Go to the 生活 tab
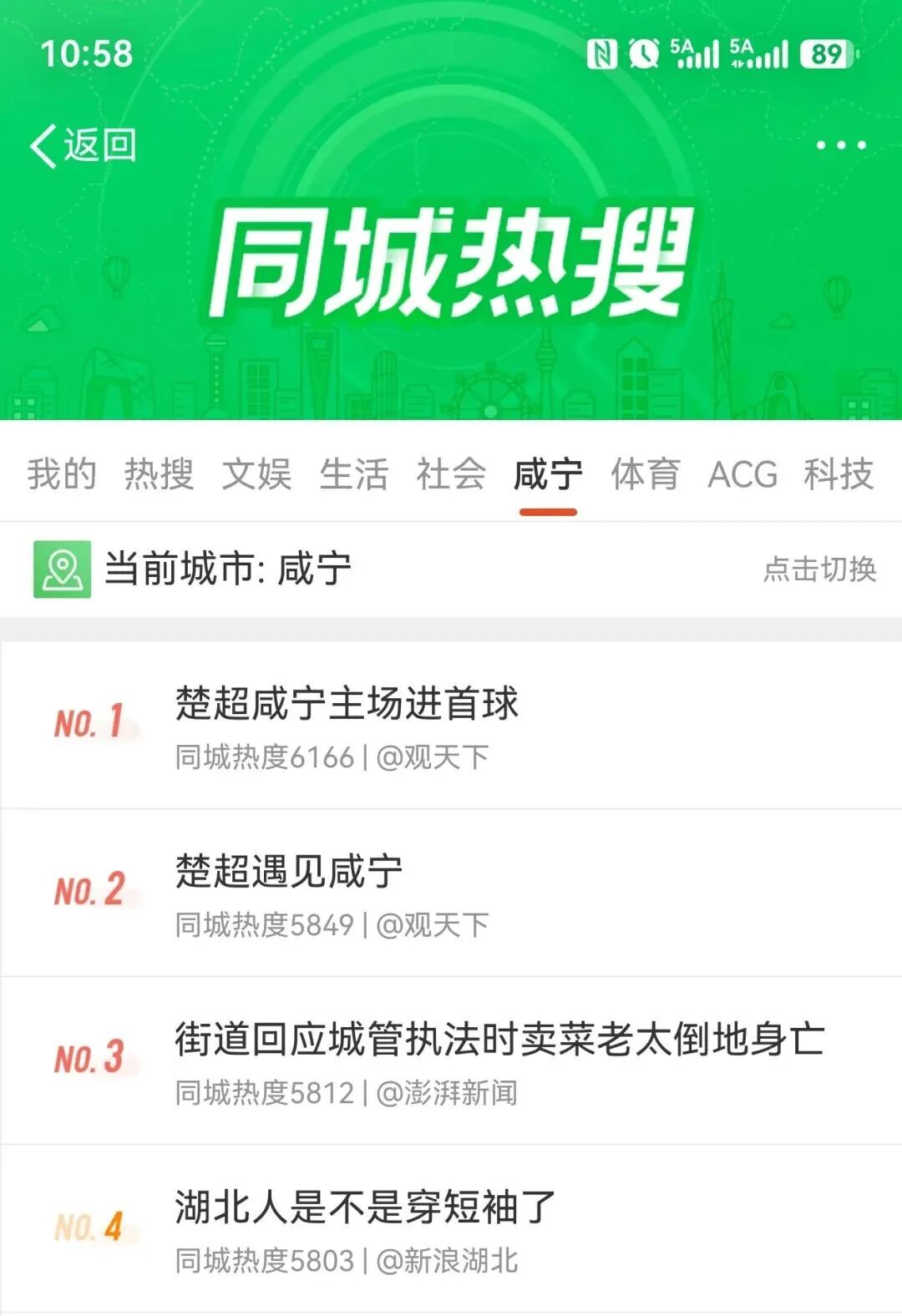 [354, 474]
